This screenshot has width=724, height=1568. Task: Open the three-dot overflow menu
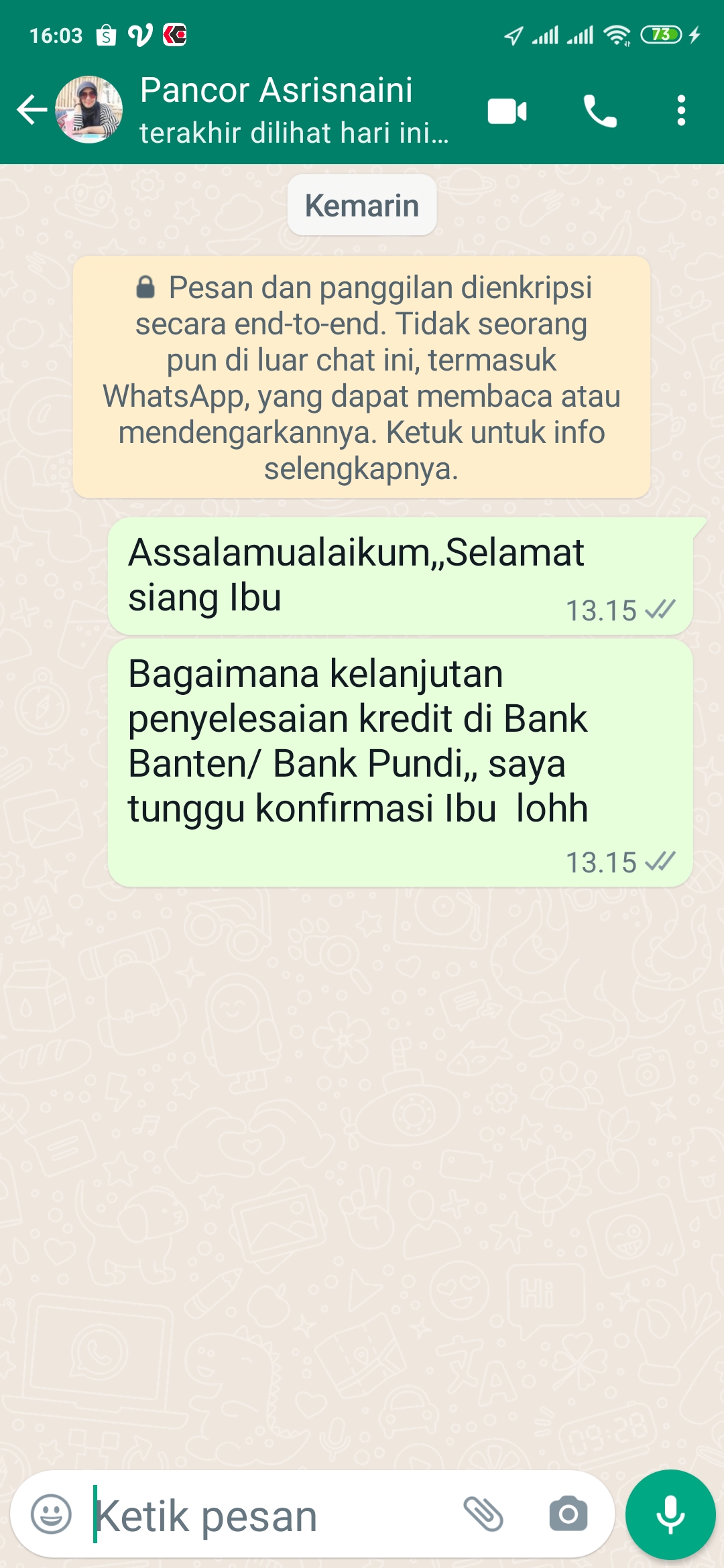click(x=681, y=111)
